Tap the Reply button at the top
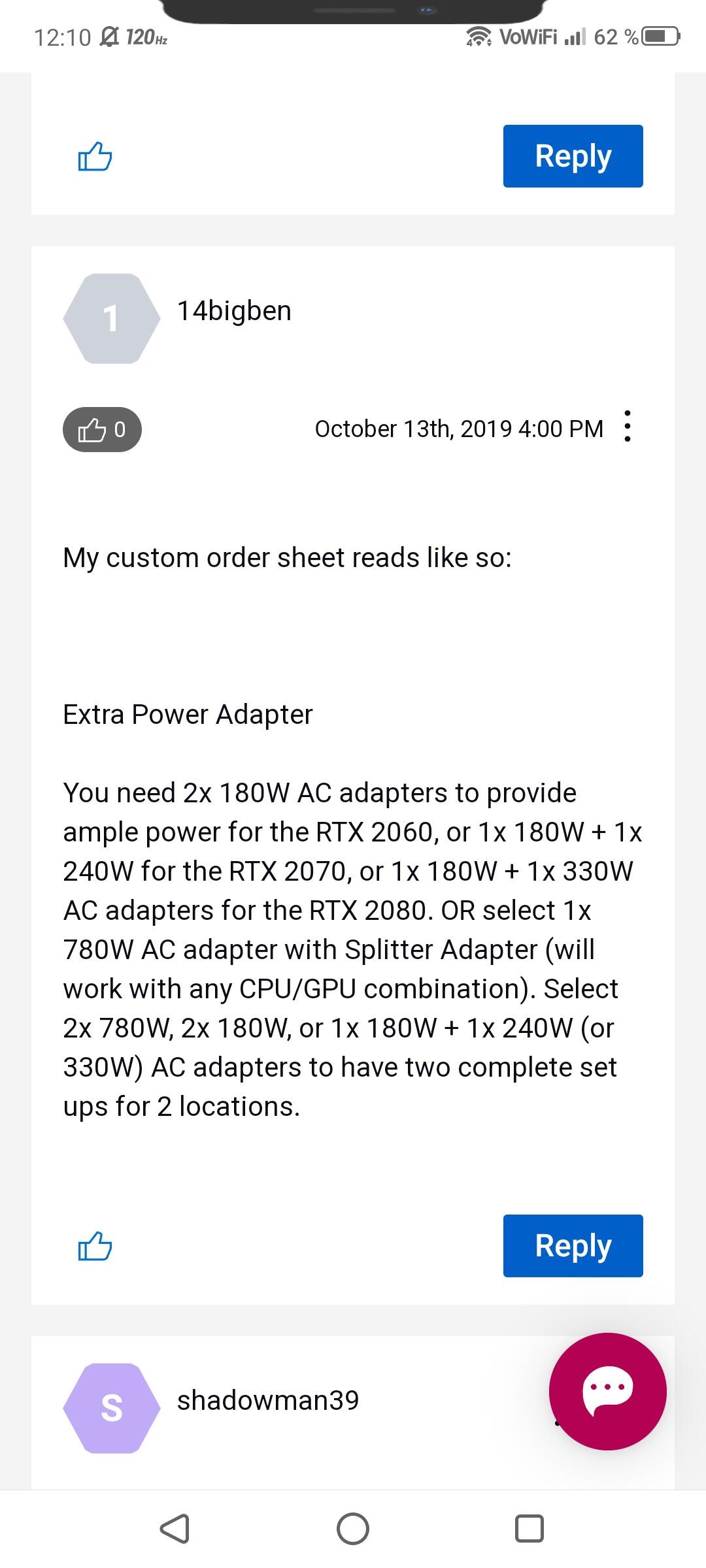Image resolution: width=706 pixels, height=1568 pixels. [x=573, y=156]
